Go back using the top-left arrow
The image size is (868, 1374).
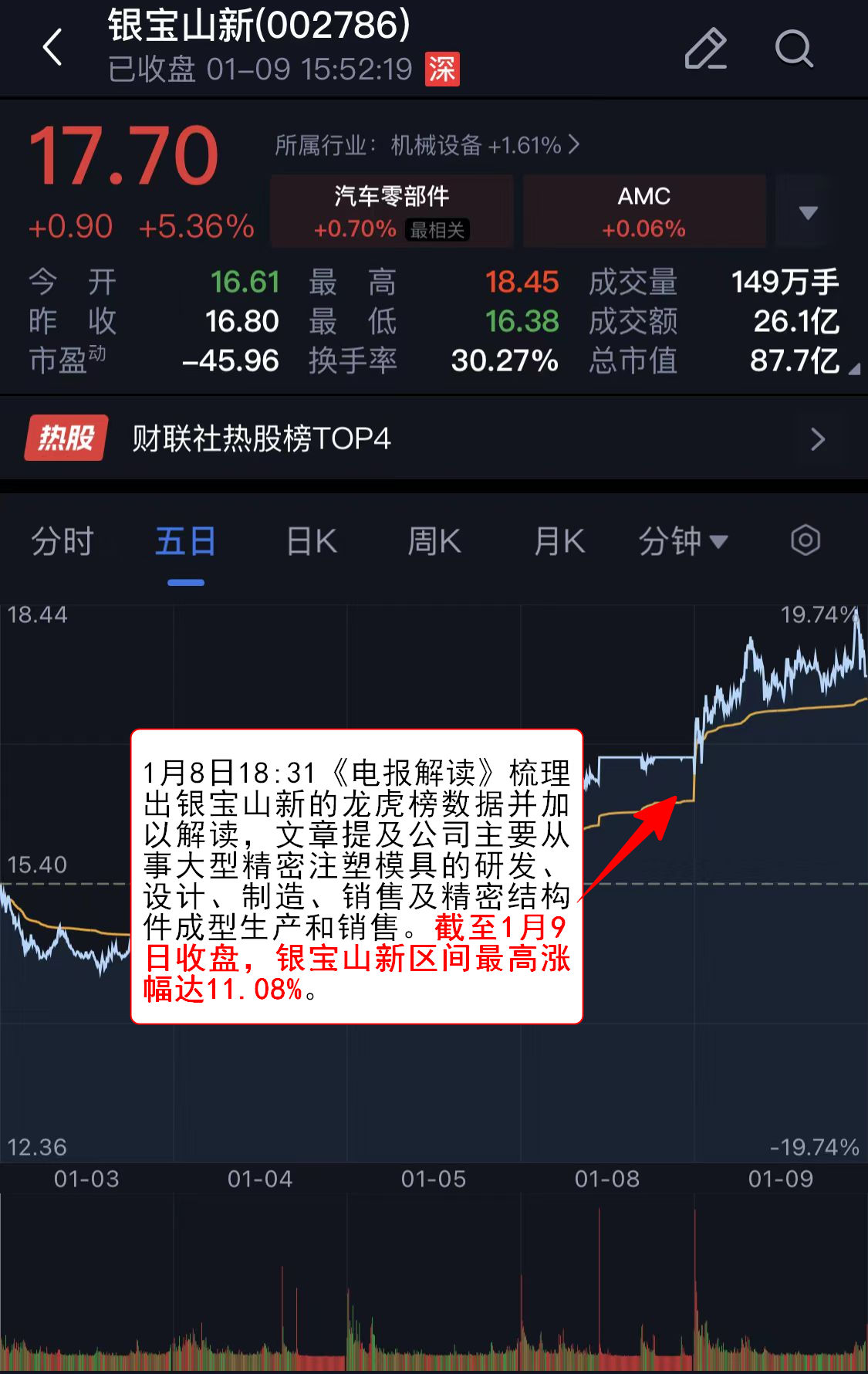(x=52, y=48)
